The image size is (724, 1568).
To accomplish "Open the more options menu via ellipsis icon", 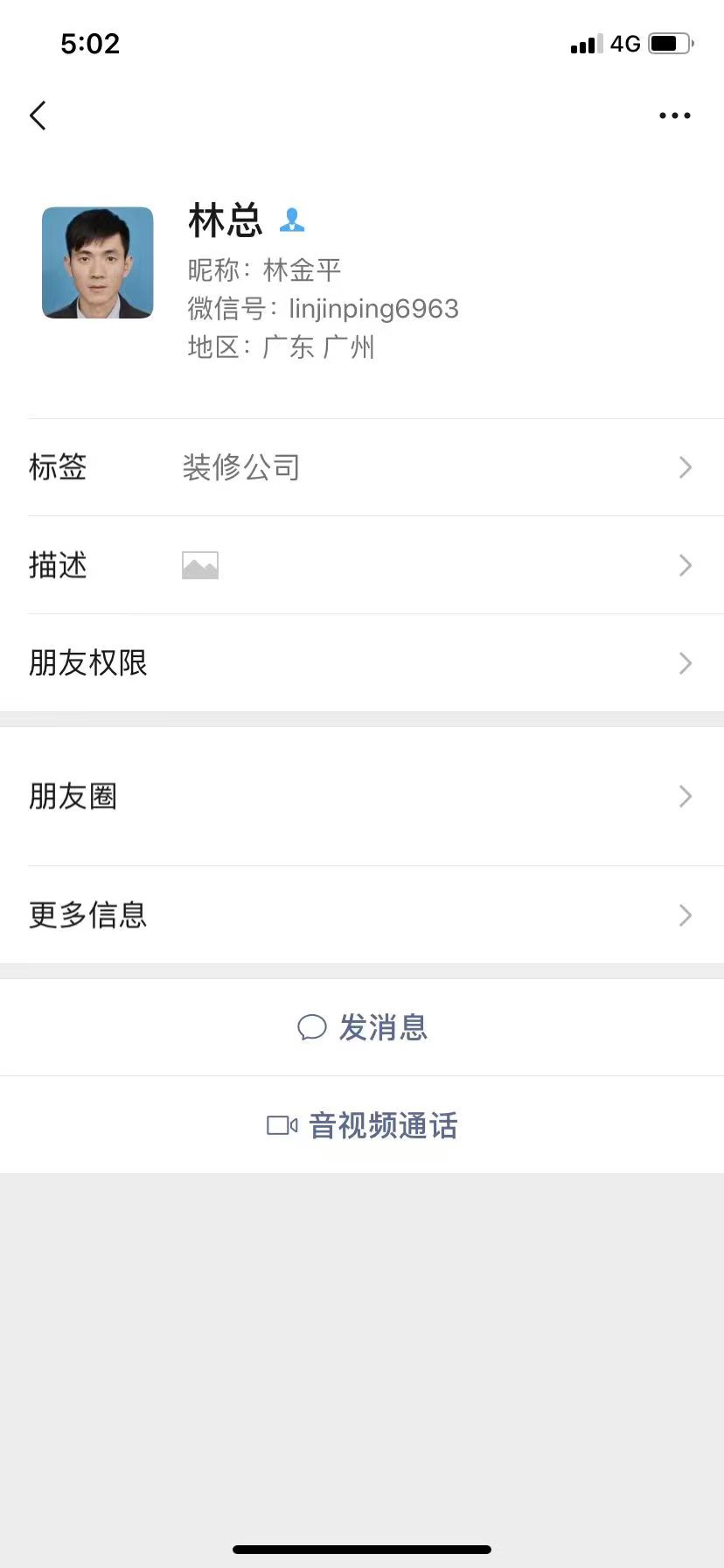I will (674, 115).
